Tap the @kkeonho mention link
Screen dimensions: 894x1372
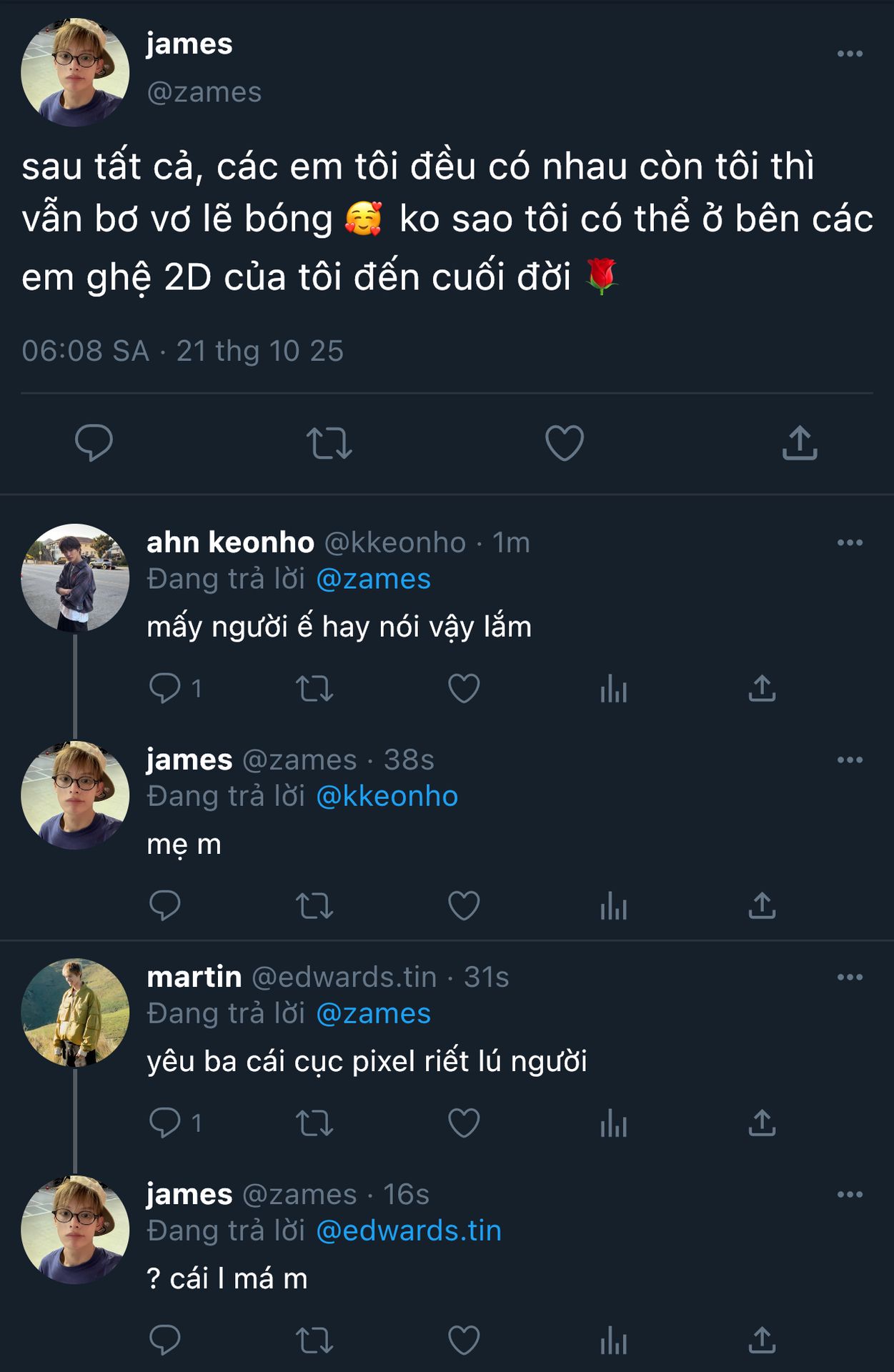coord(387,796)
